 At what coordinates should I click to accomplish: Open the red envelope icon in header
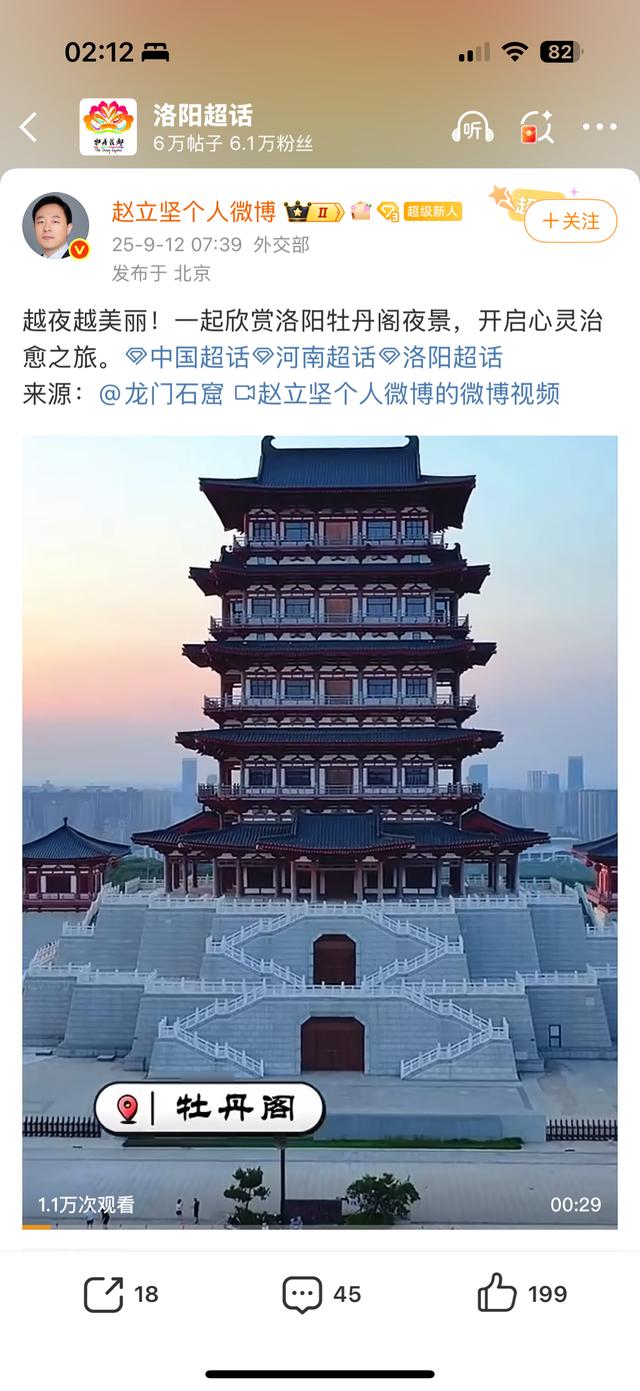[535, 127]
